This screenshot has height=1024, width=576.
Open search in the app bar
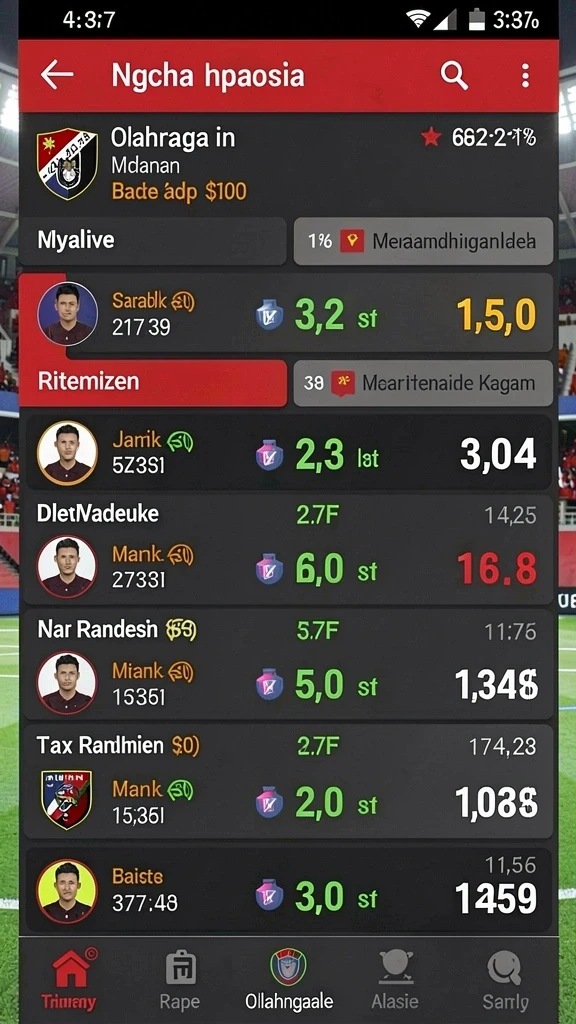click(454, 76)
